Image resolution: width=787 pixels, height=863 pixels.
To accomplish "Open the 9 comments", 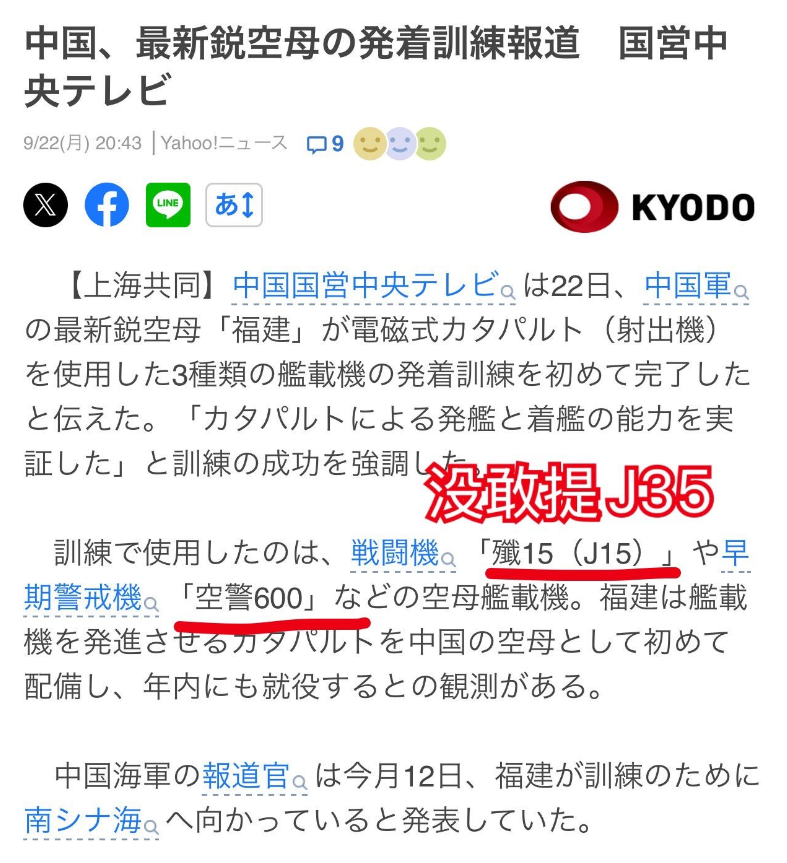I will tap(325, 144).
